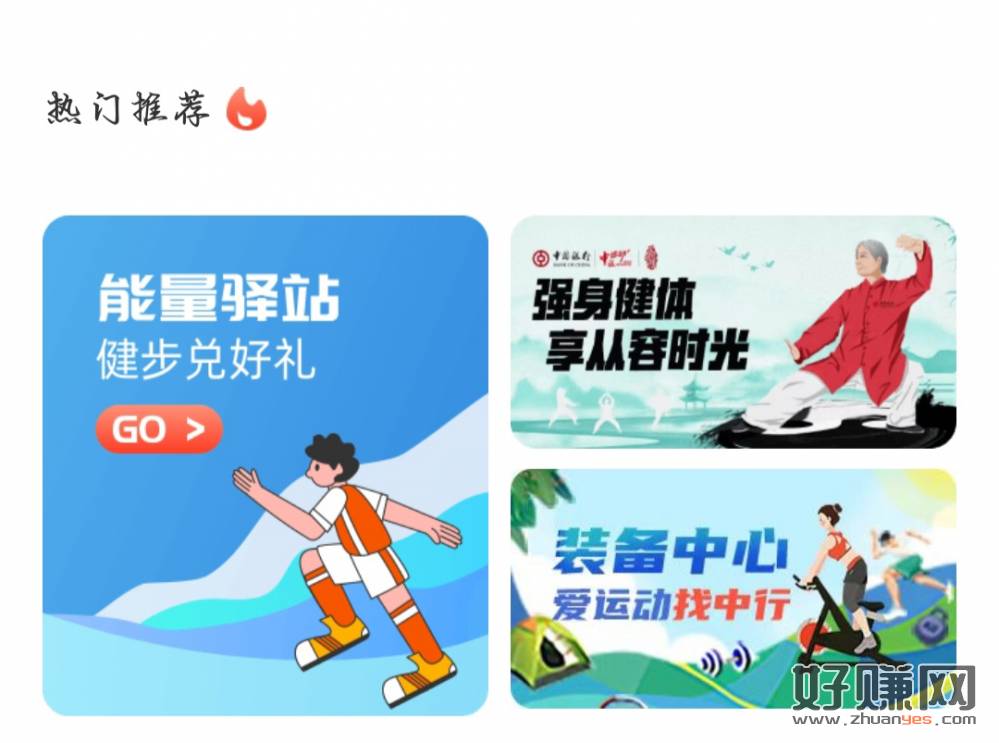Image resolution: width=999 pixels, height=743 pixels.
Task: Open the 能量驿站 健步兑好礼 card
Action: 264,465
